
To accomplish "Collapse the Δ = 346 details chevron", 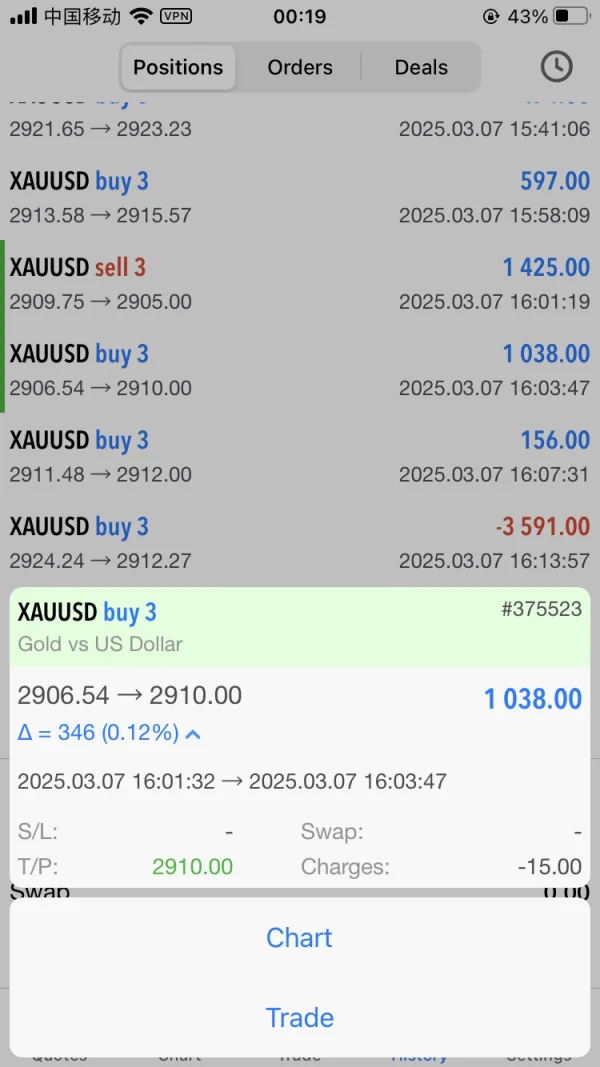I will [193, 734].
